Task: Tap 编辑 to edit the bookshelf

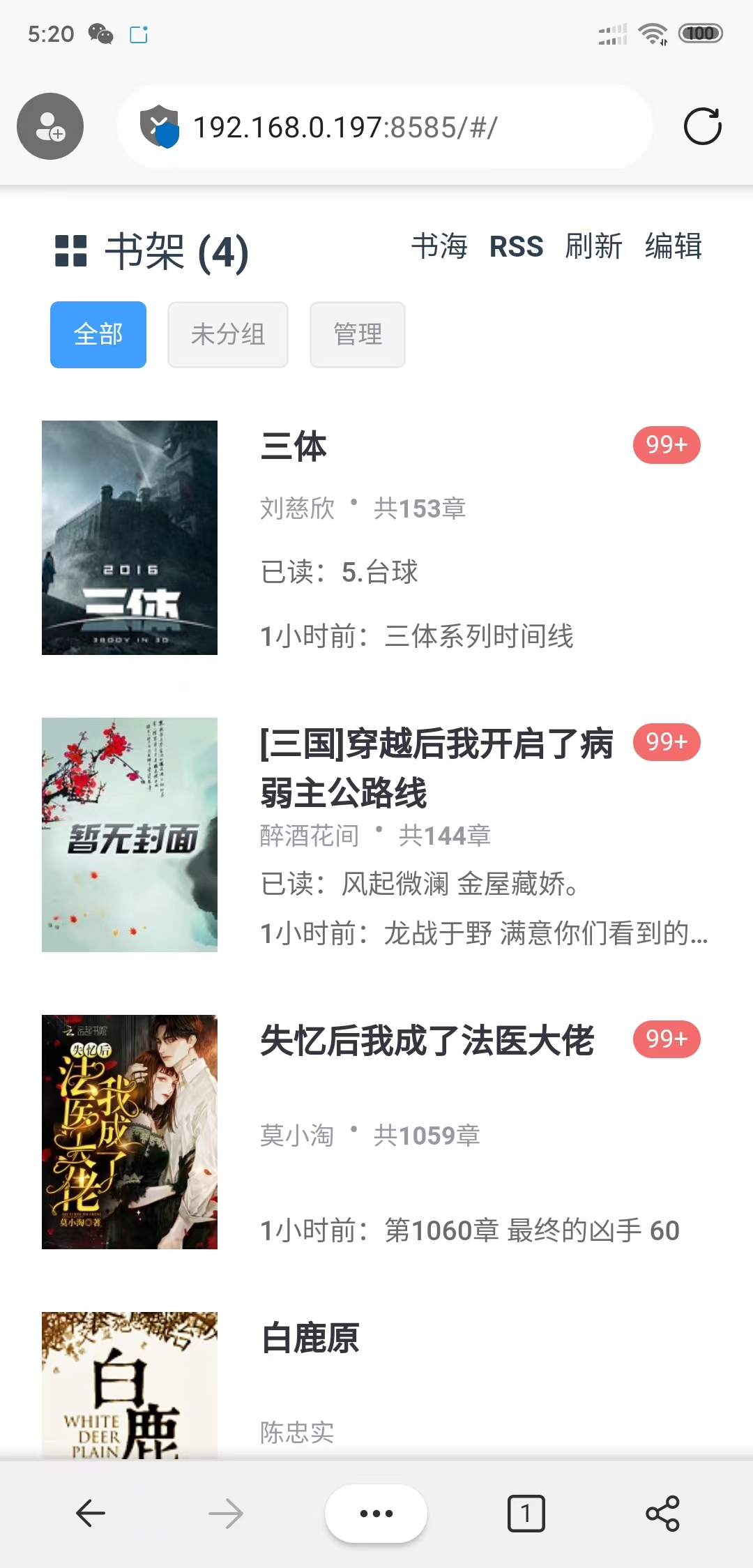Action: pyautogui.click(x=673, y=246)
